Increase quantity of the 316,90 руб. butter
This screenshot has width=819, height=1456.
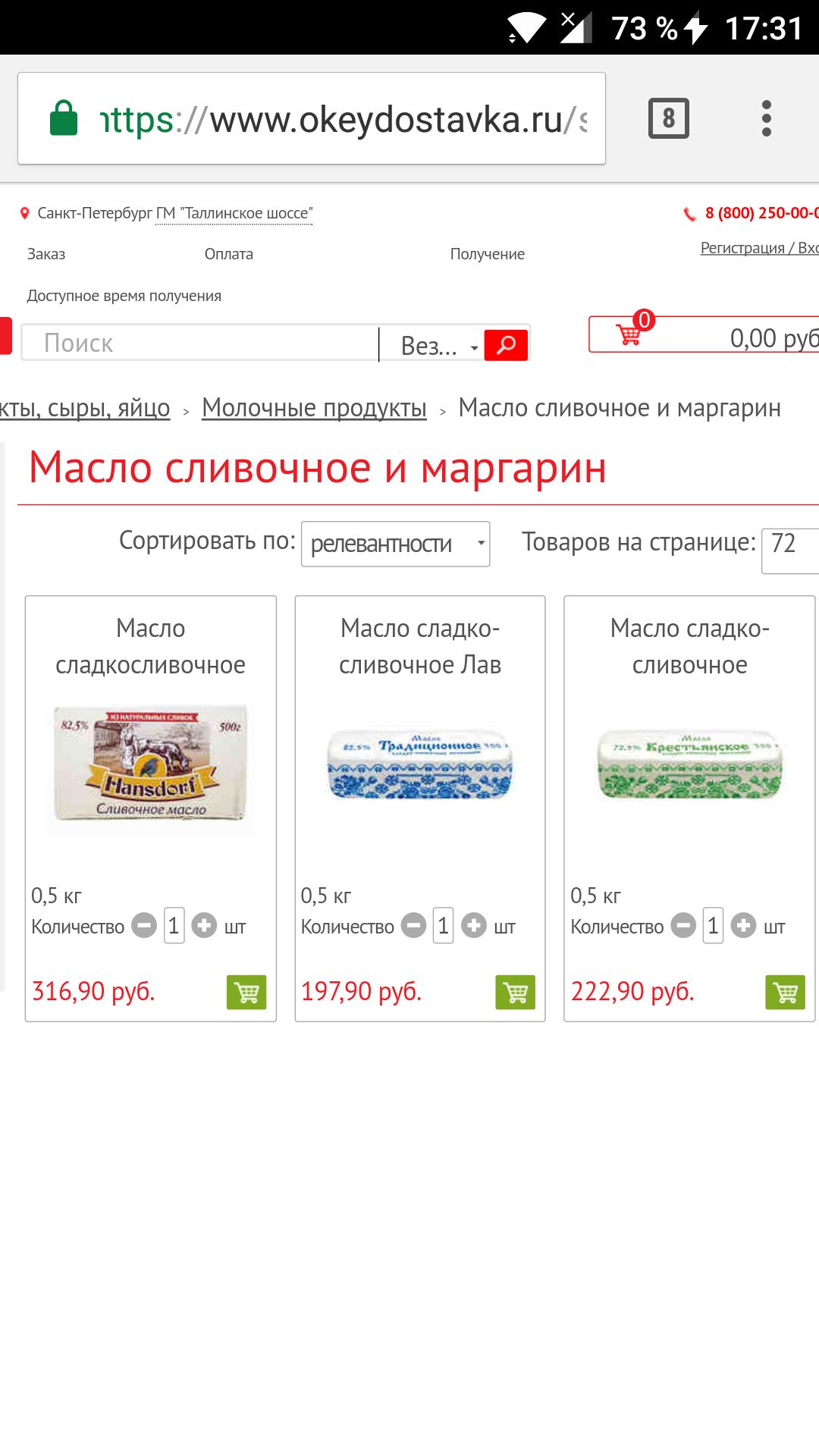coord(204,926)
